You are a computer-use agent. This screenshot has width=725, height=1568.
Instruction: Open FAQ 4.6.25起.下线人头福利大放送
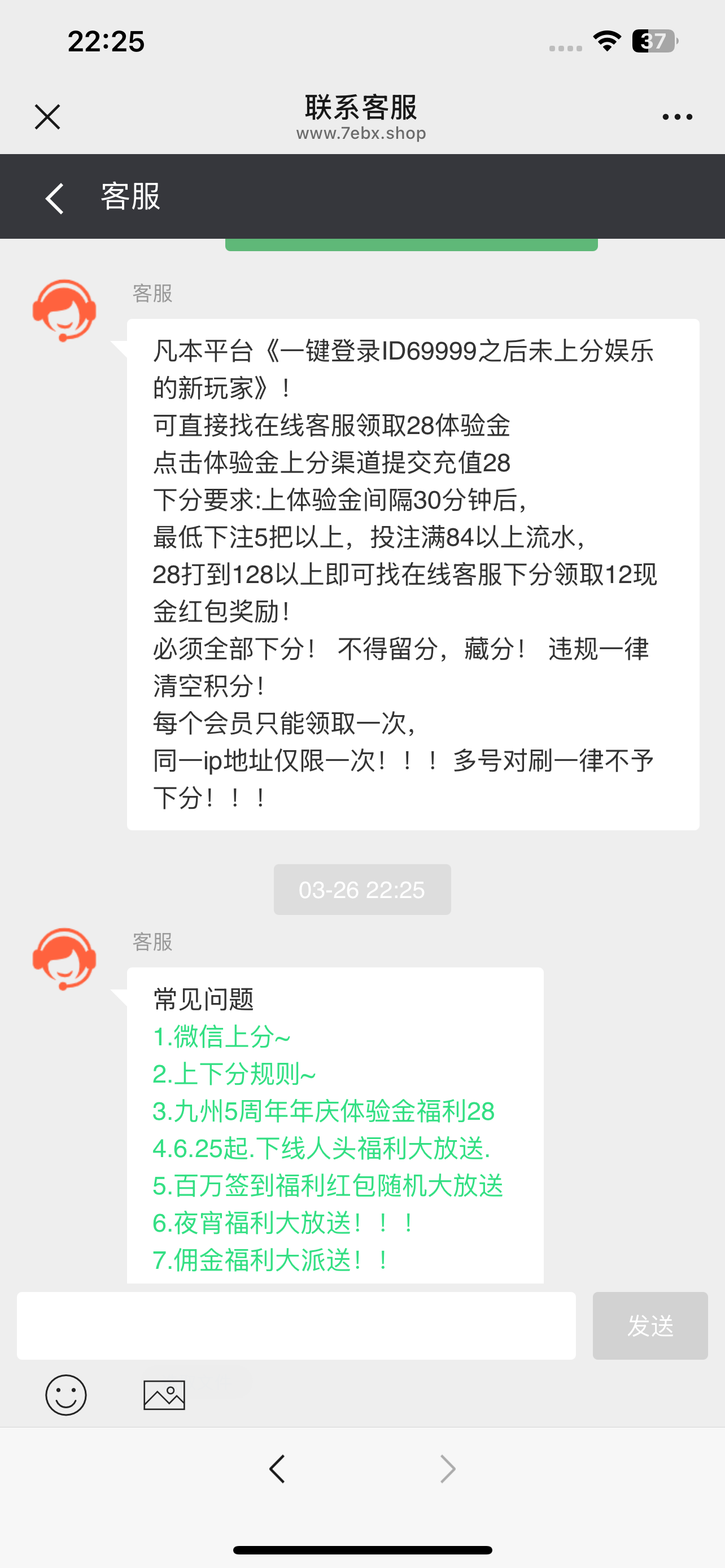click(x=321, y=1149)
